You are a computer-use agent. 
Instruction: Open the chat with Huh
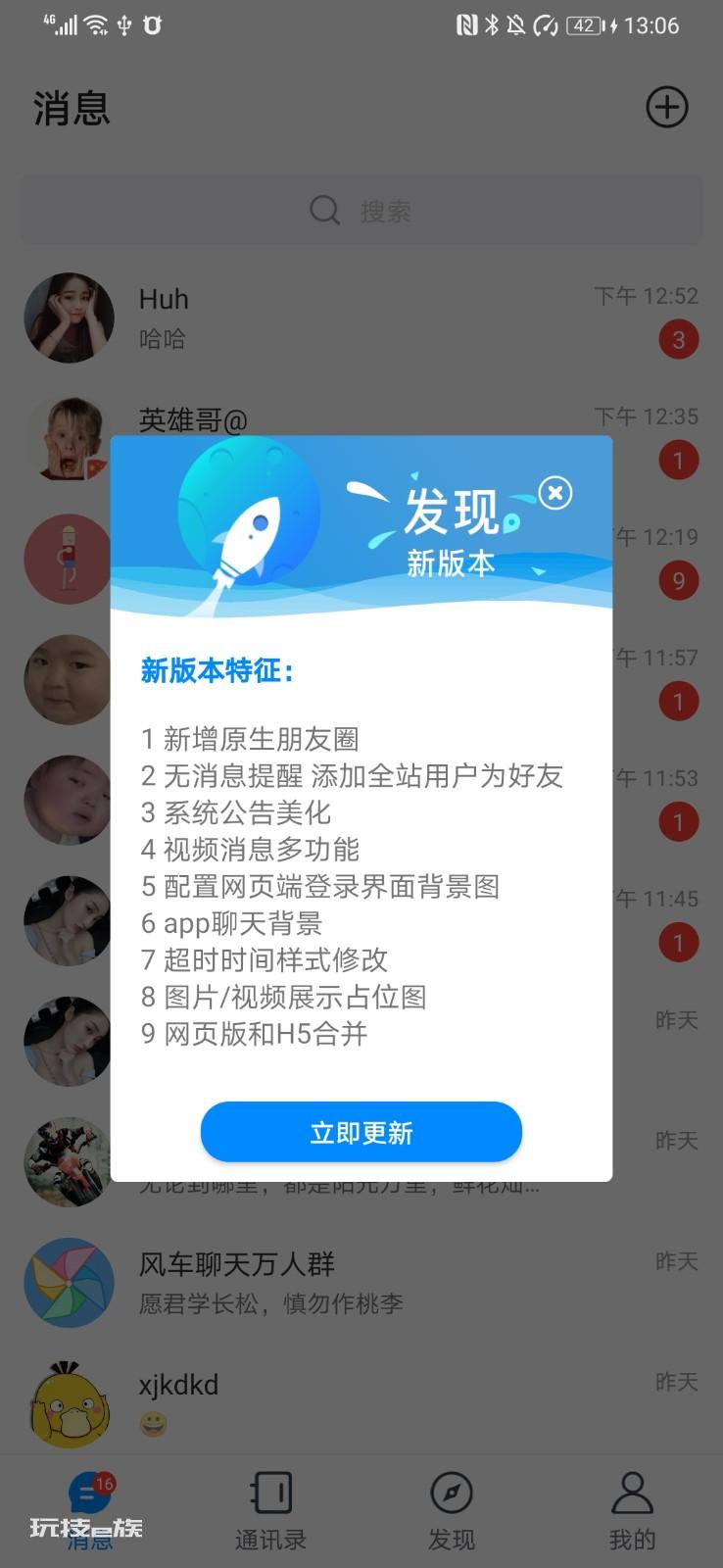coord(361,318)
